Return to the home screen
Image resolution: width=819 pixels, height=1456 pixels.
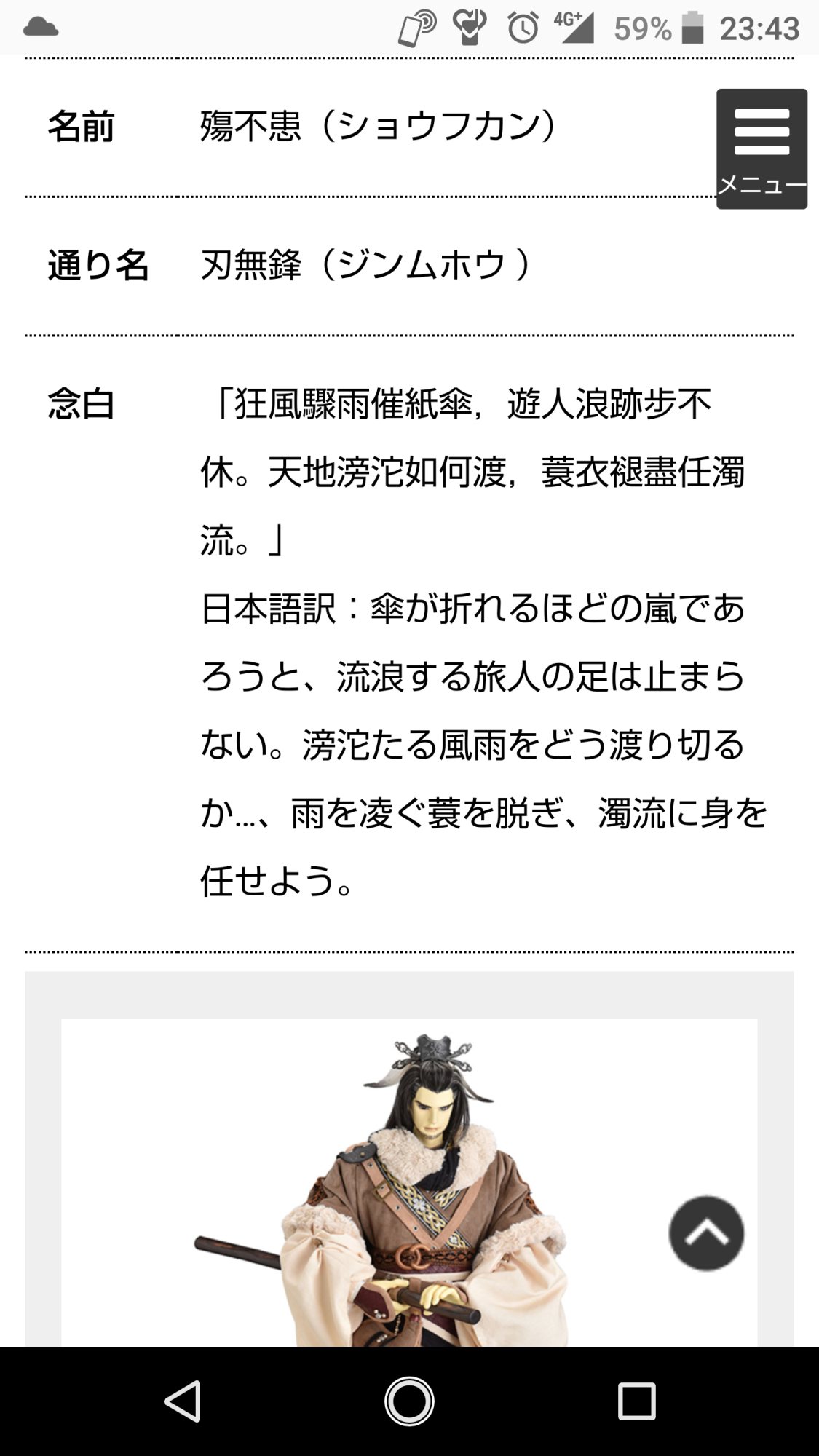tap(409, 1401)
